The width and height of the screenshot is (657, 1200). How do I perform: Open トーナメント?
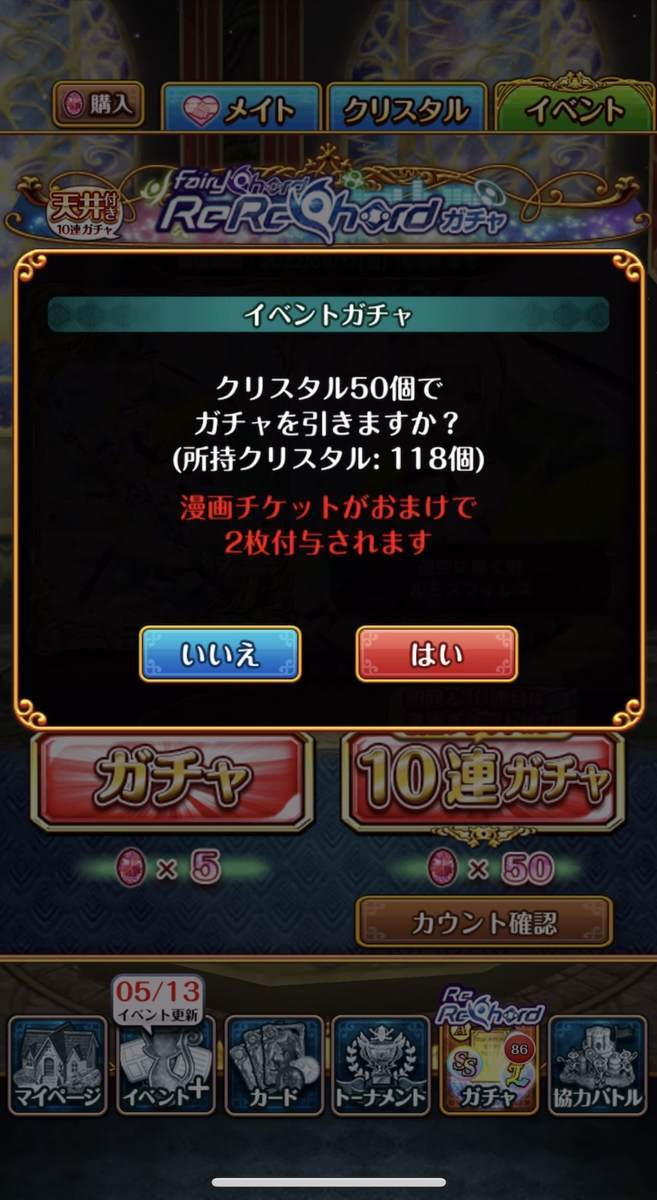381,1066
